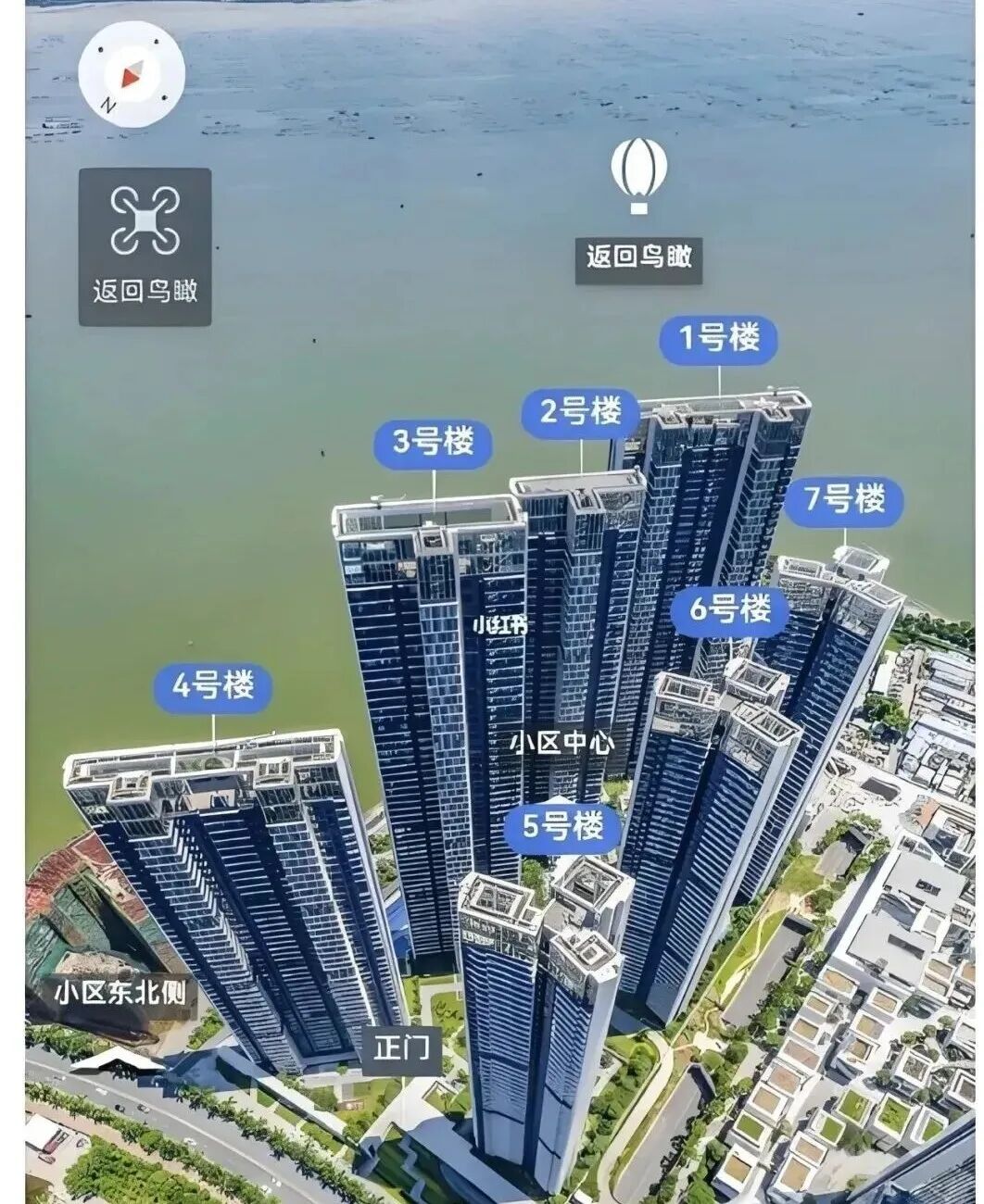This screenshot has height=1204, width=984.
Task: Select the 小区东北侧 label on the left
Action: pyautogui.click(x=123, y=993)
